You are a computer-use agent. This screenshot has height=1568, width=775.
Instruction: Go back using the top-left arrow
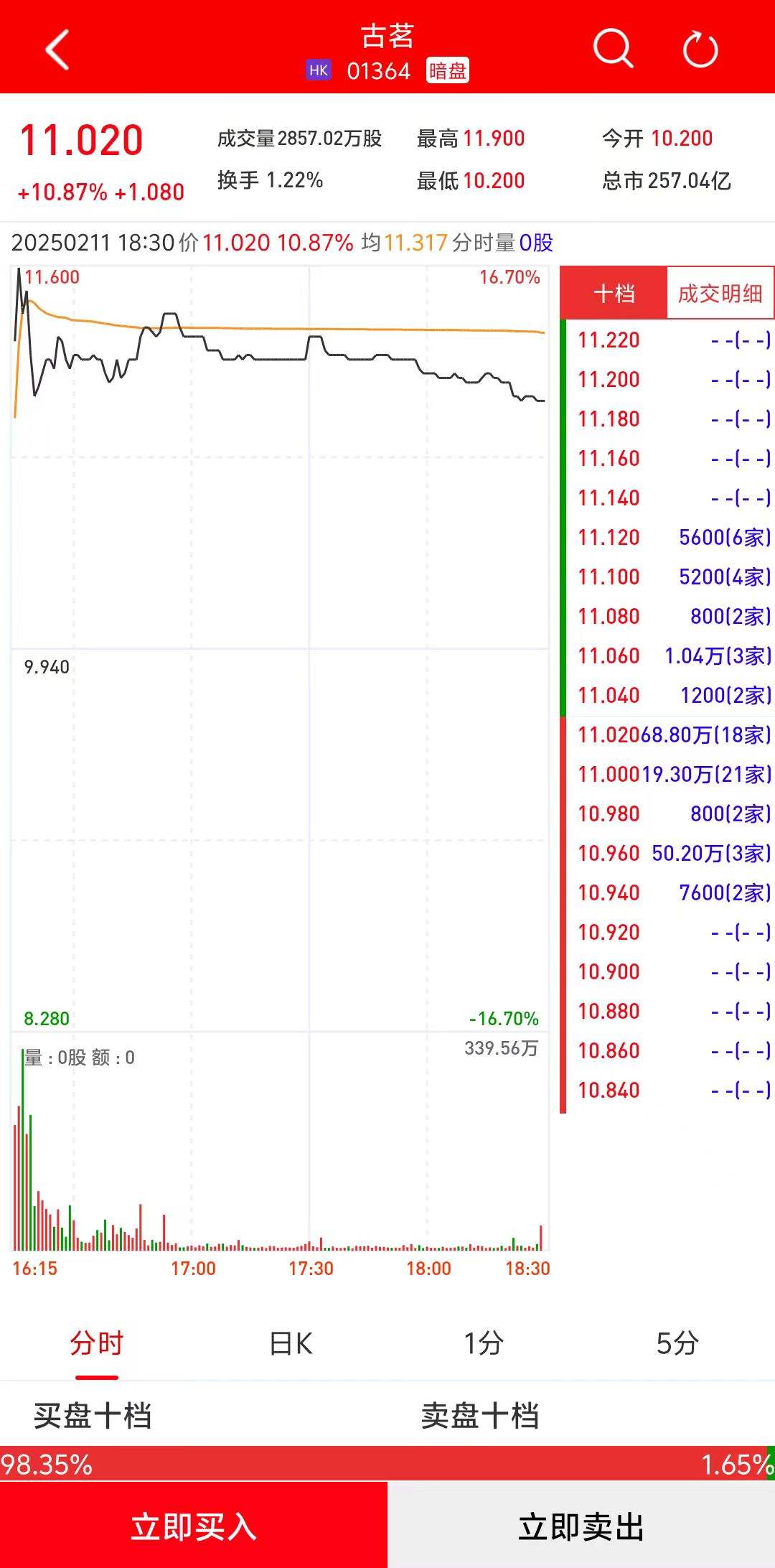[x=57, y=49]
